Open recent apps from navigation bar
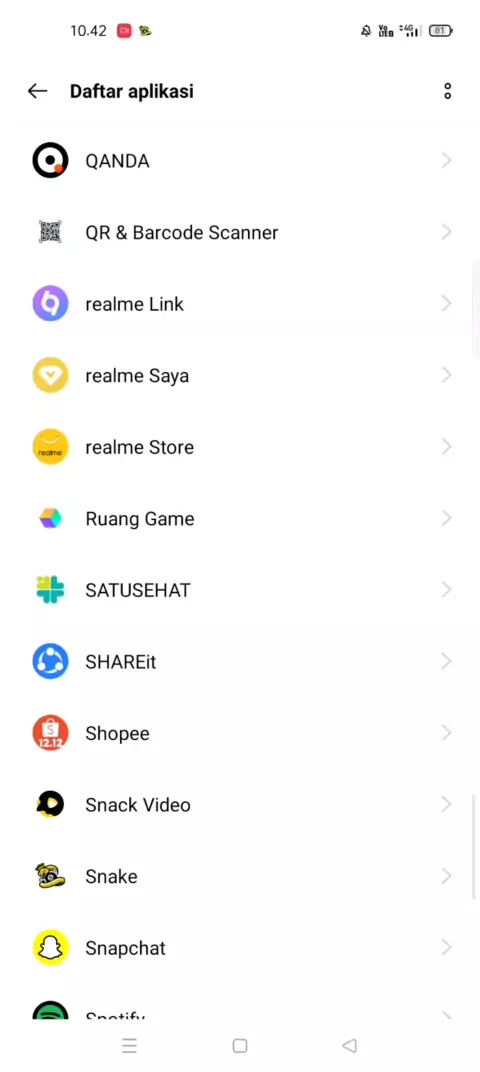This screenshot has height=1072, width=480. [x=129, y=1045]
